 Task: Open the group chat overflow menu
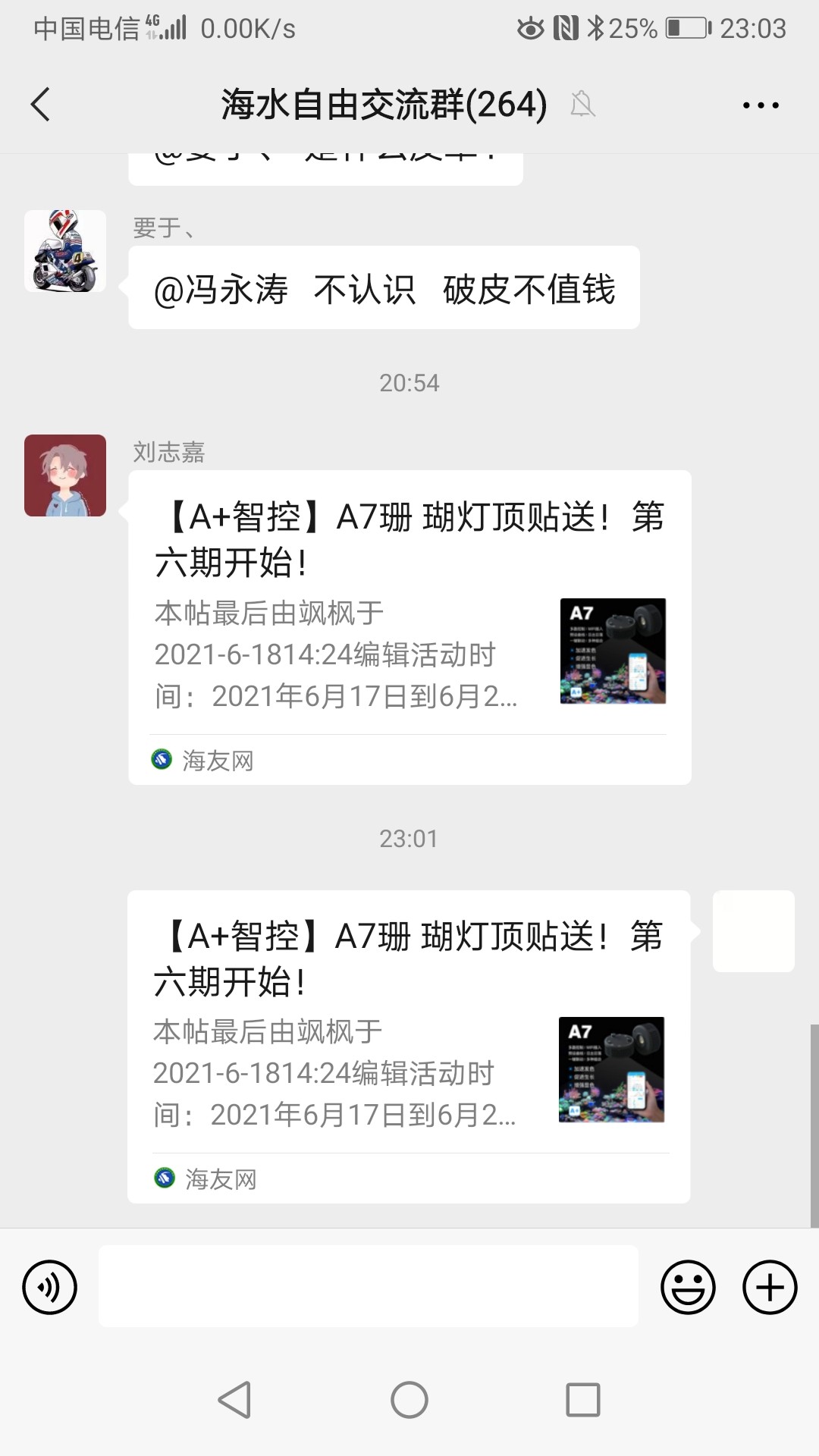[x=760, y=105]
